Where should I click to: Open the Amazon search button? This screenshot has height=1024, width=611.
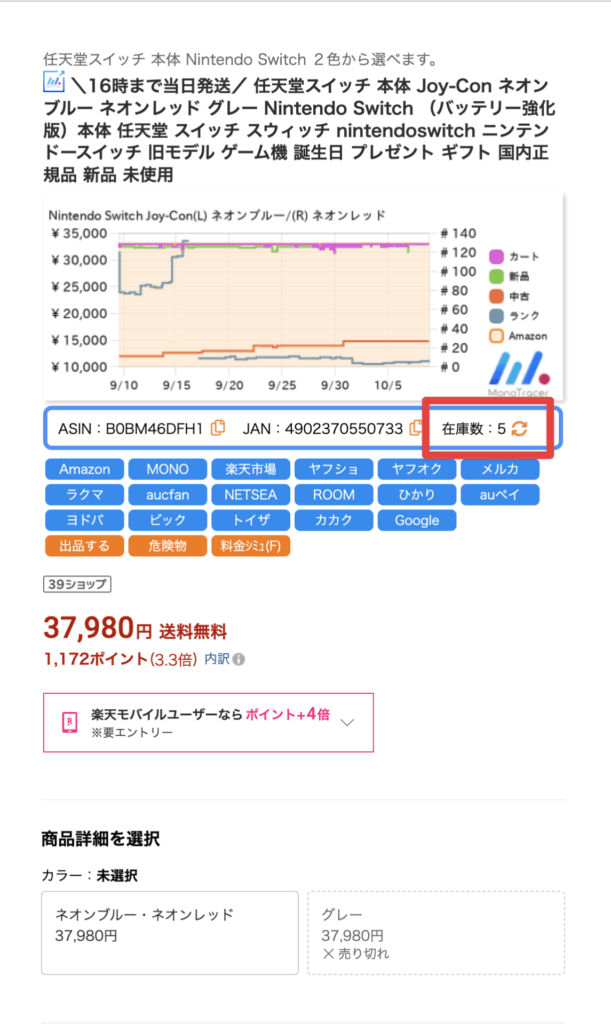click(85, 469)
